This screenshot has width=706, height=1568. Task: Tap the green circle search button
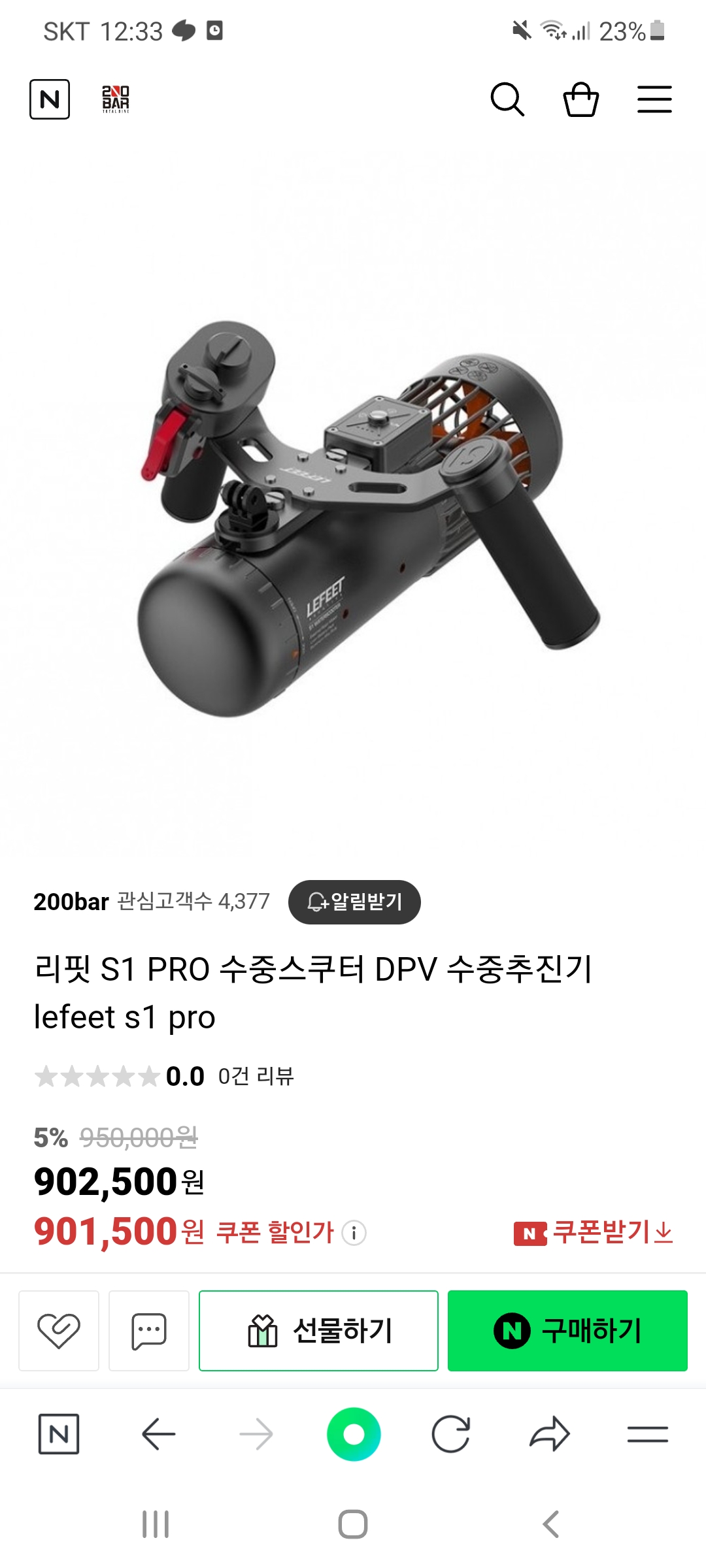point(354,1434)
